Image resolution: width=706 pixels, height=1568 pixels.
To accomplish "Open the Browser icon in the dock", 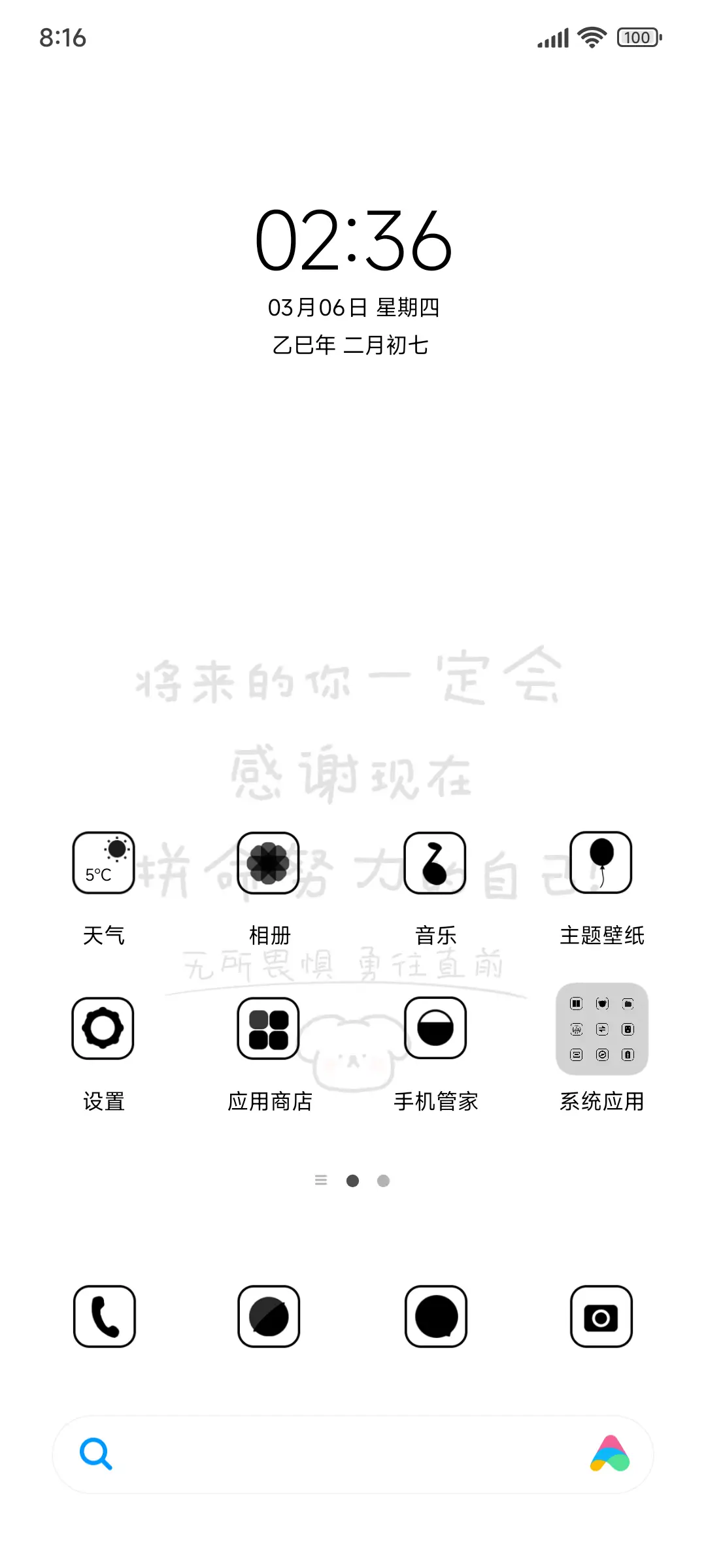I will pos(270,1316).
